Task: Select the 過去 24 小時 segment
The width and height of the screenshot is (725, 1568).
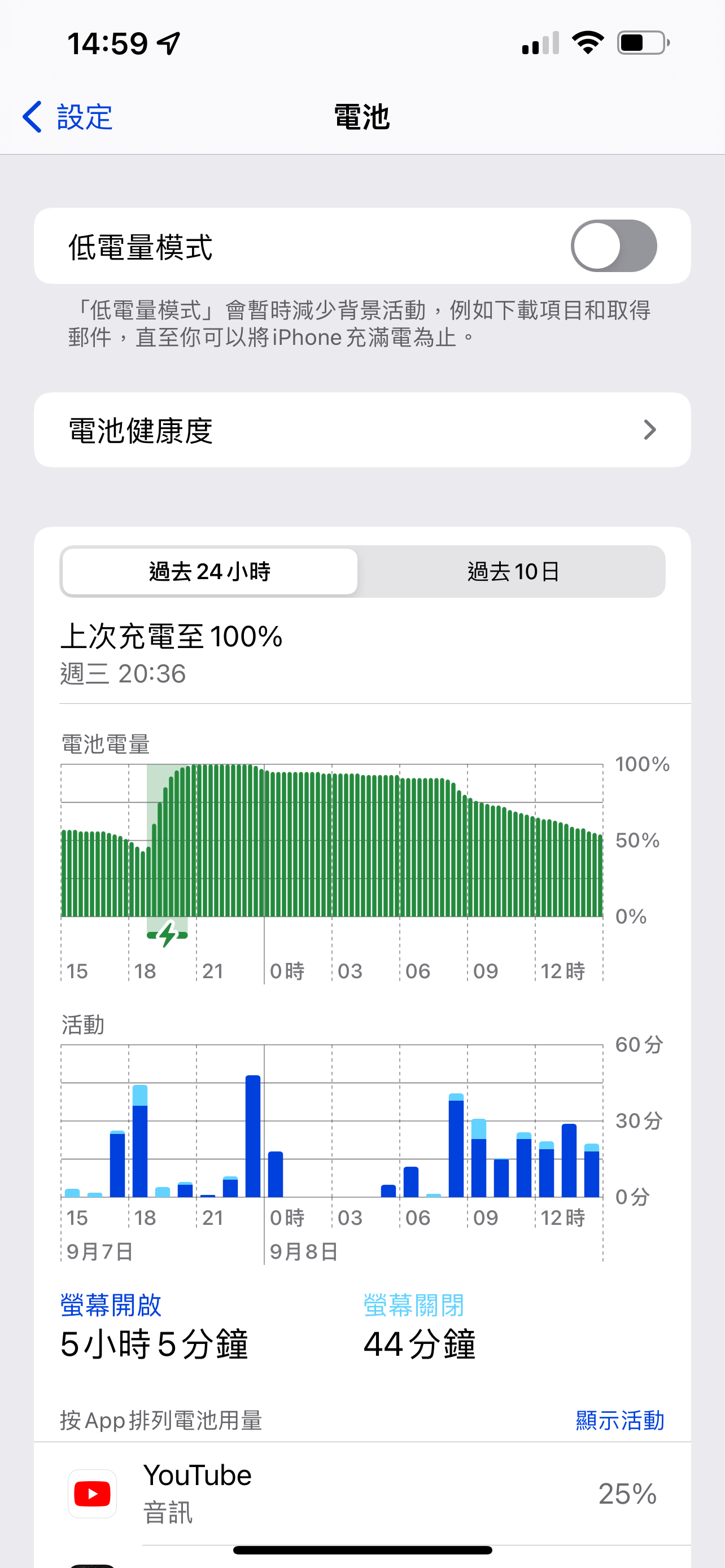Action: tap(210, 571)
